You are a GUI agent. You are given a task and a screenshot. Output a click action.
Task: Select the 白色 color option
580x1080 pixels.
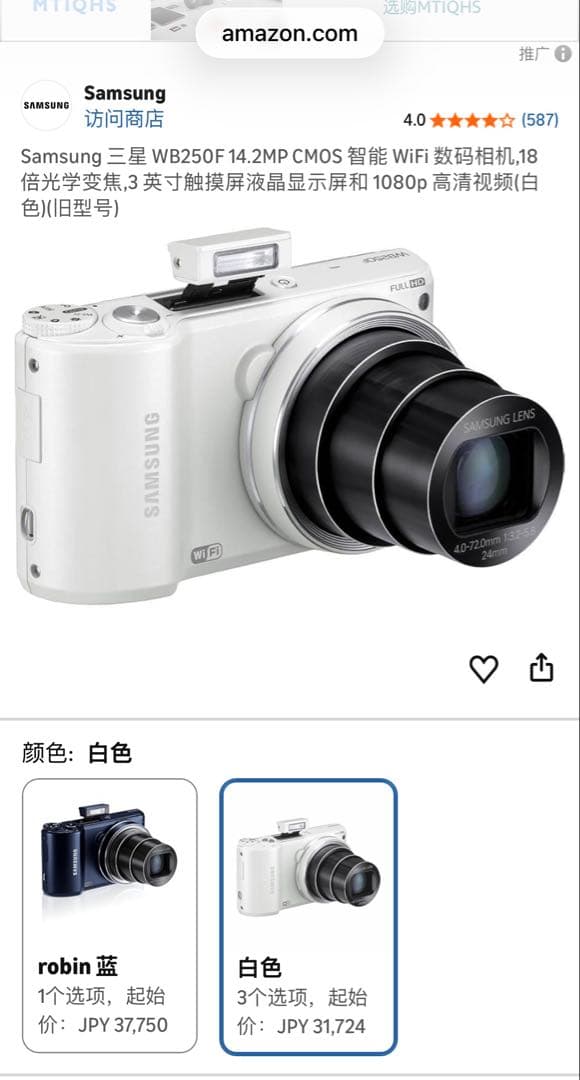(309, 917)
